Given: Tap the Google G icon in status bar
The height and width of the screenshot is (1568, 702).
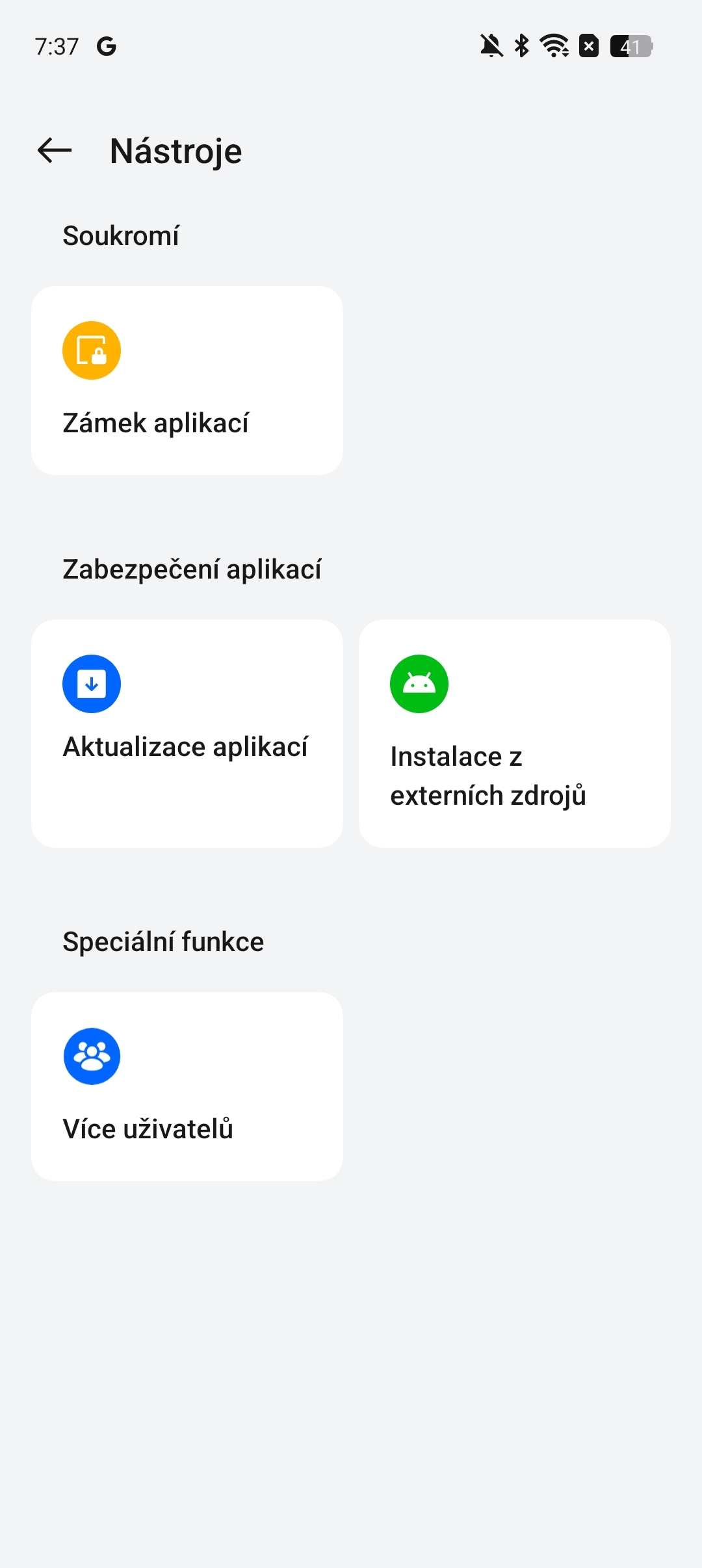Looking at the screenshot, I should [107, 46].
